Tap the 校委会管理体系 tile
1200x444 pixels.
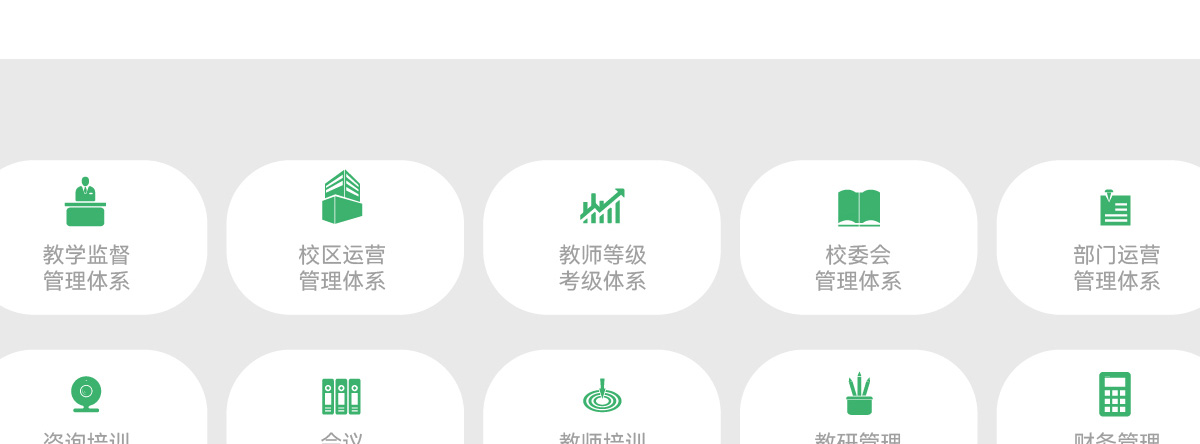pos(858,237)
